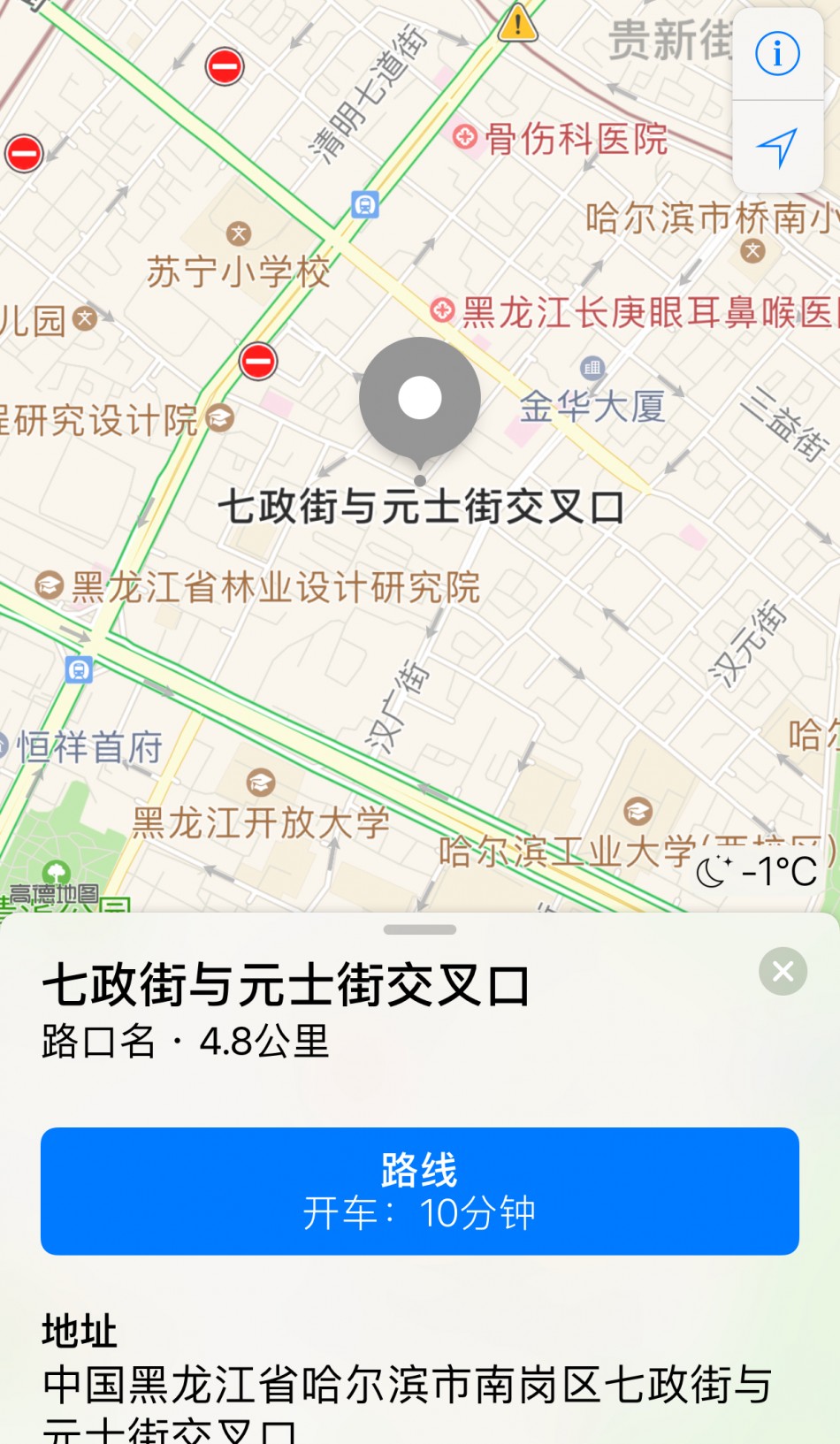The height and width of the screenshot is (1444, 840).
Task: Close the 七政街与元士街交叉口 place card
Action: tap(783, 971)
